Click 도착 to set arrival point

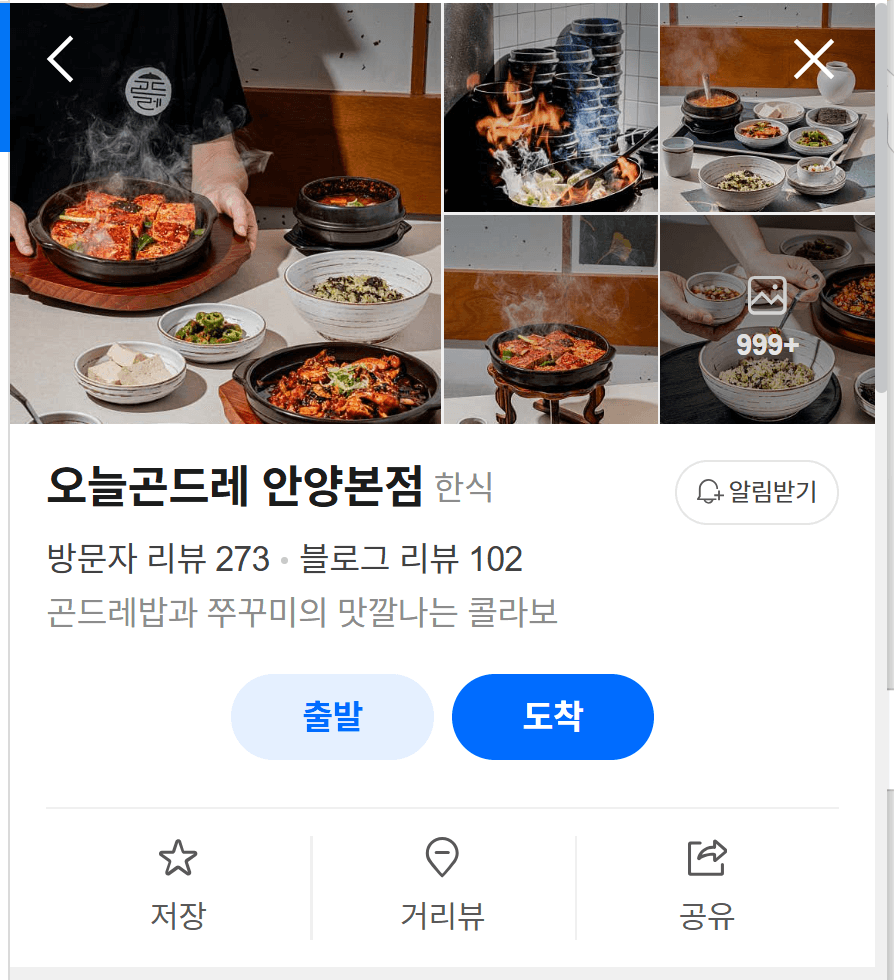click(x=553, y=716)
